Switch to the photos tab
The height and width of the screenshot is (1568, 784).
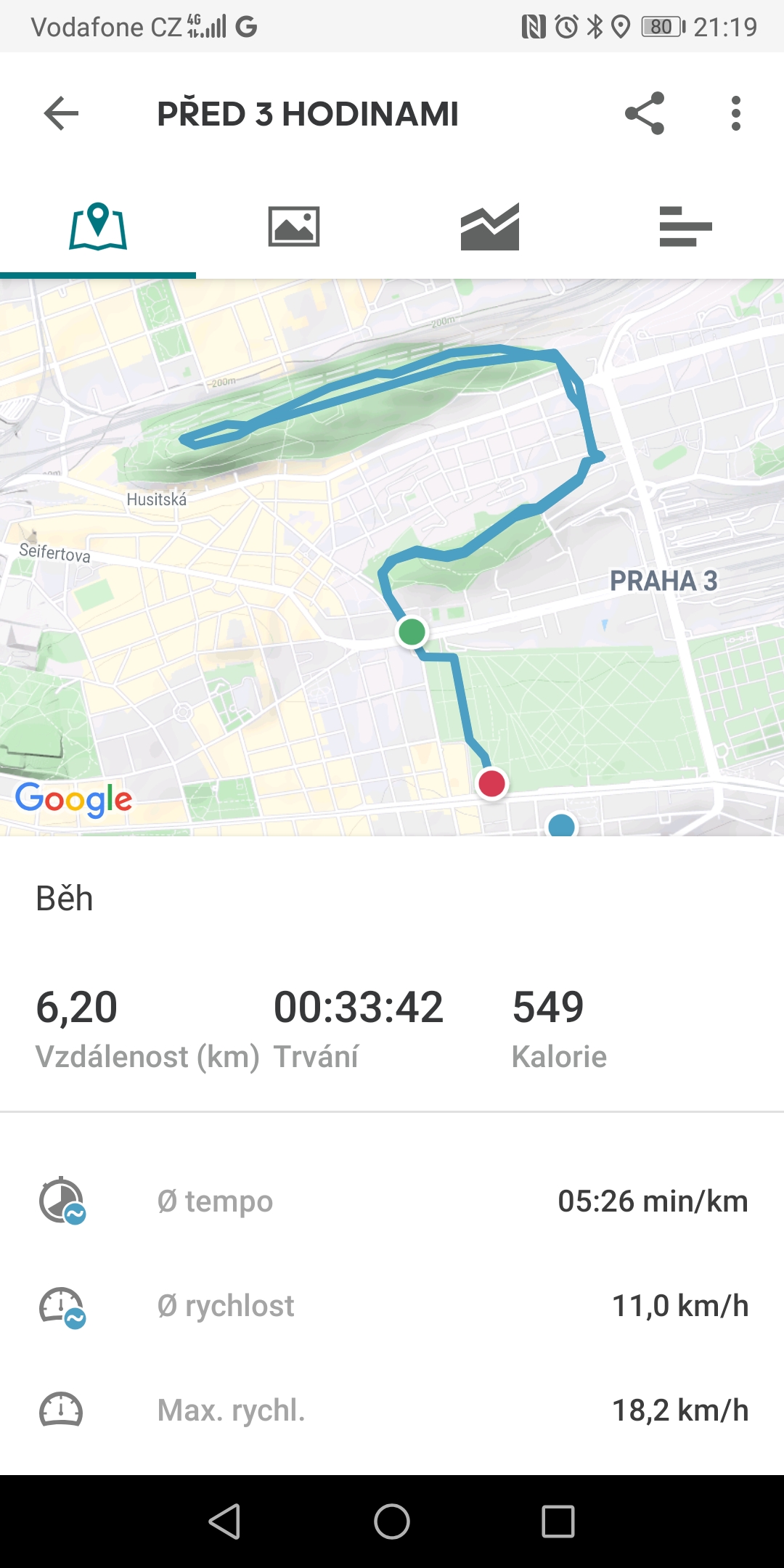pos(294,226)
